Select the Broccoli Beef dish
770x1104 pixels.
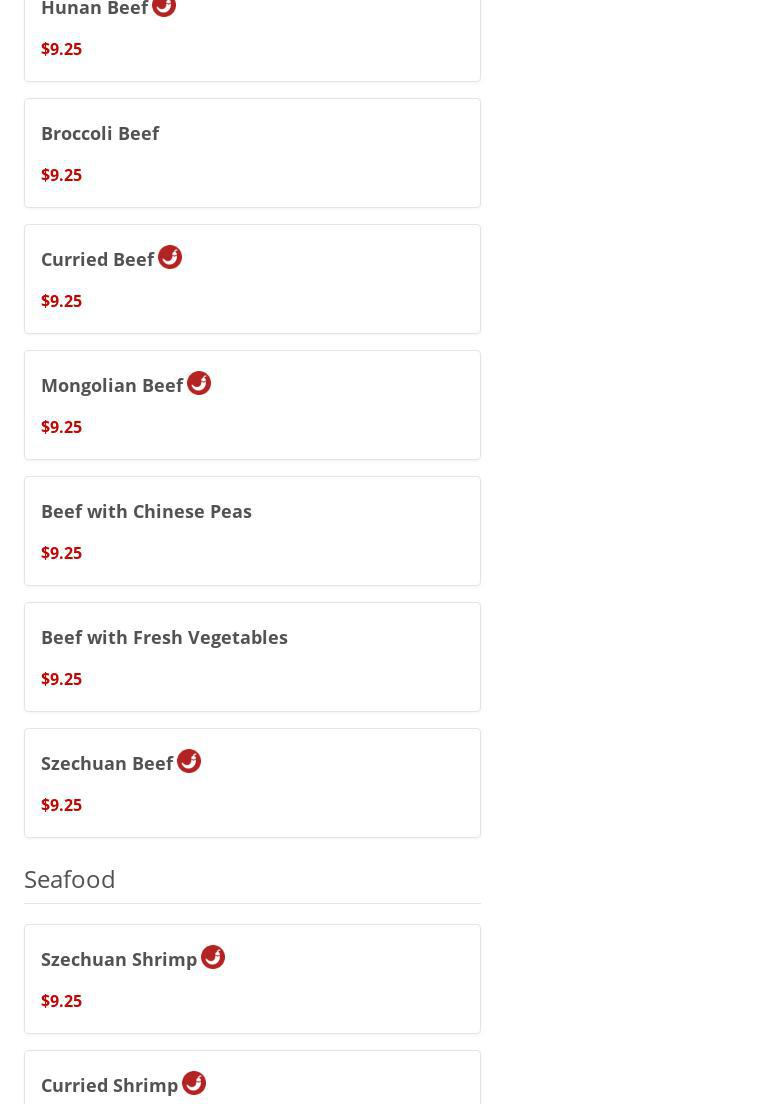click(x=252, y=153)
